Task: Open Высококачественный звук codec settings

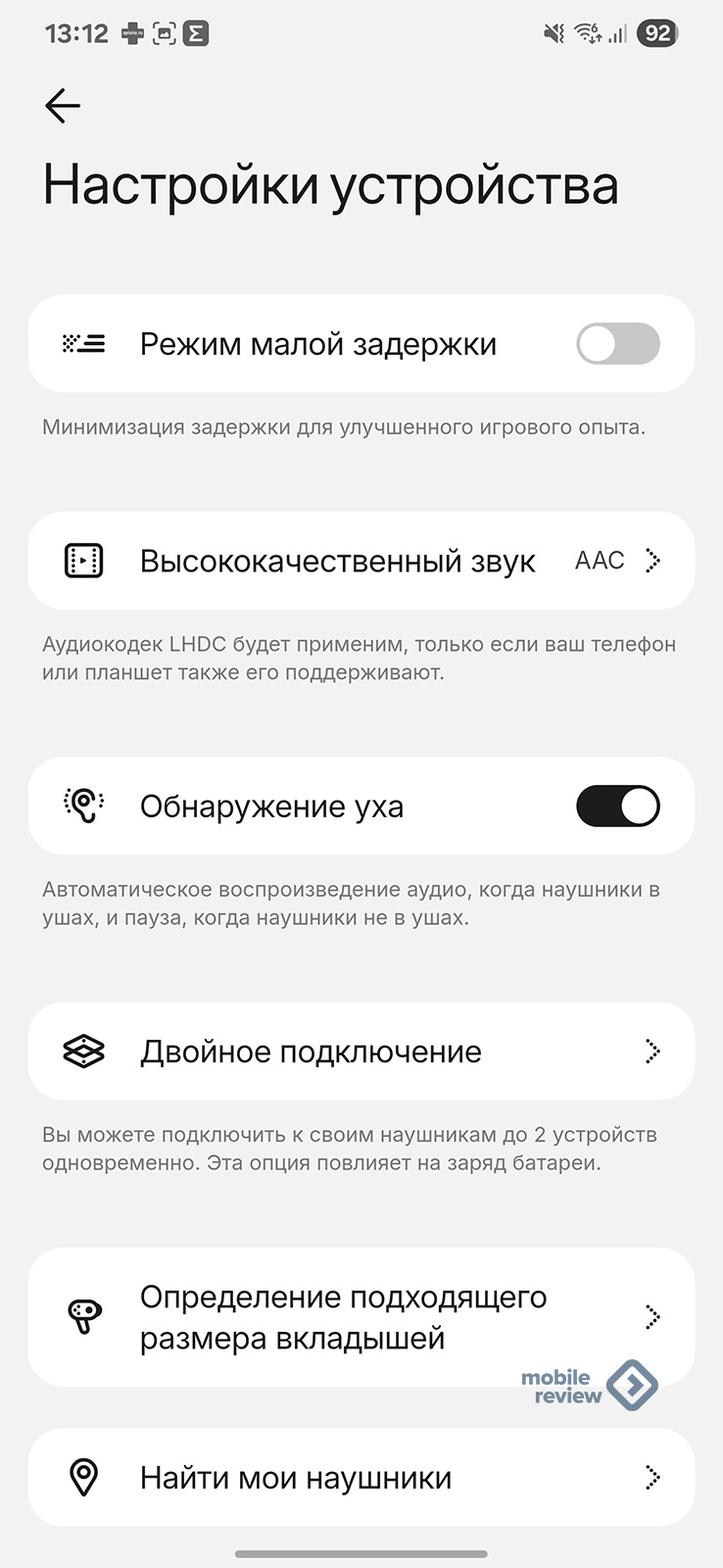Action: click(361, 561)
